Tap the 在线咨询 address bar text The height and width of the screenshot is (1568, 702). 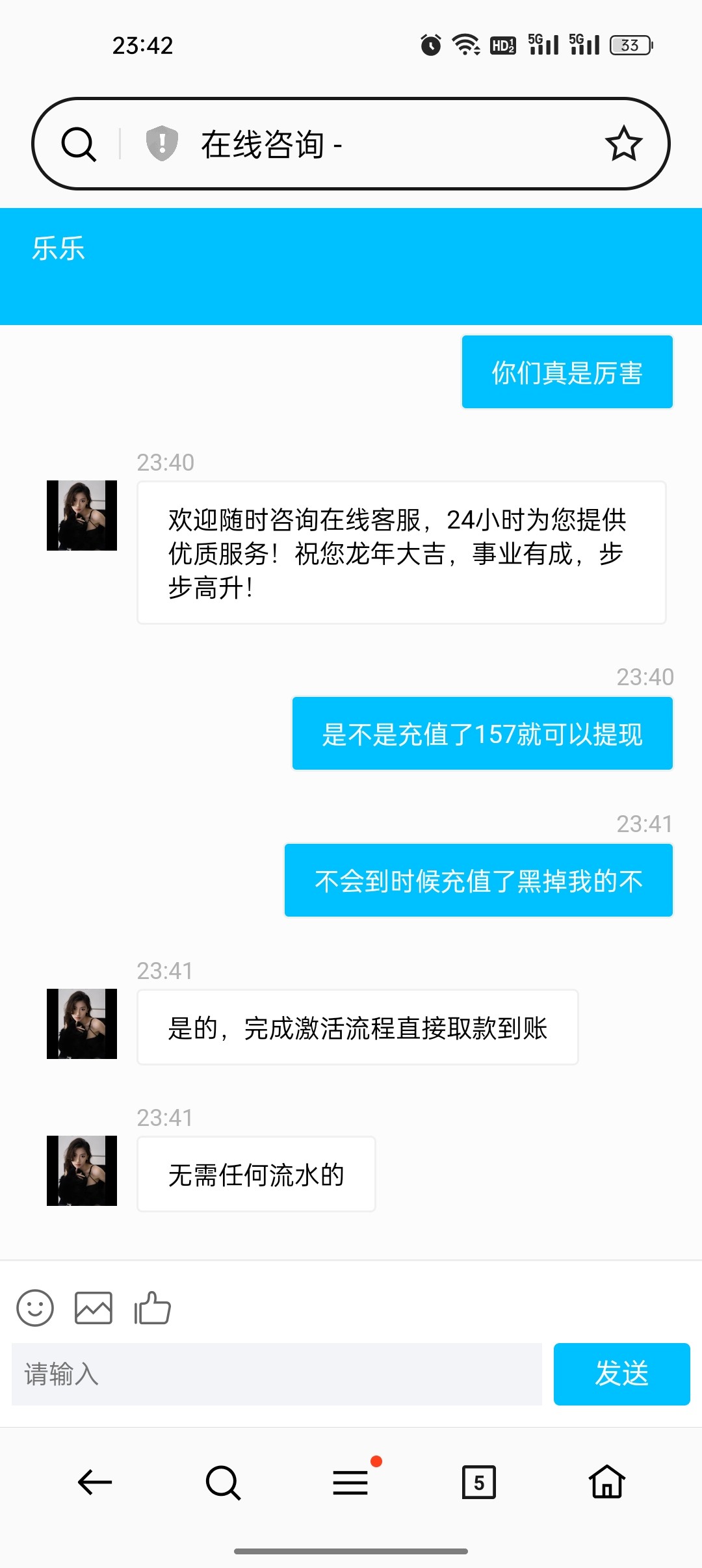pyautogui.click(x=273, y=143)
